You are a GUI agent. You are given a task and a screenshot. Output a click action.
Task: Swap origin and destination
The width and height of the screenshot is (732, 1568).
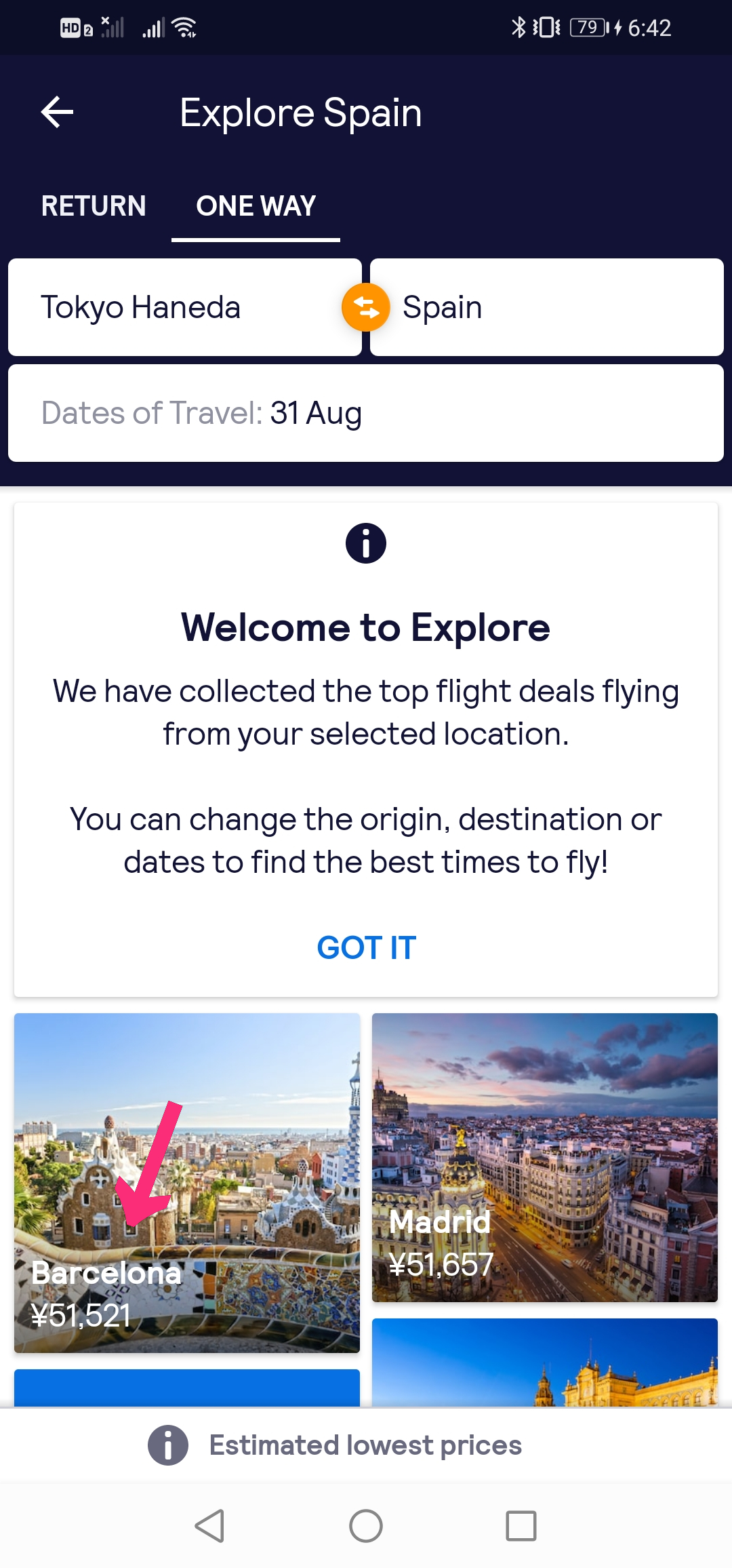pyautogui.click(x=366, y=307)
